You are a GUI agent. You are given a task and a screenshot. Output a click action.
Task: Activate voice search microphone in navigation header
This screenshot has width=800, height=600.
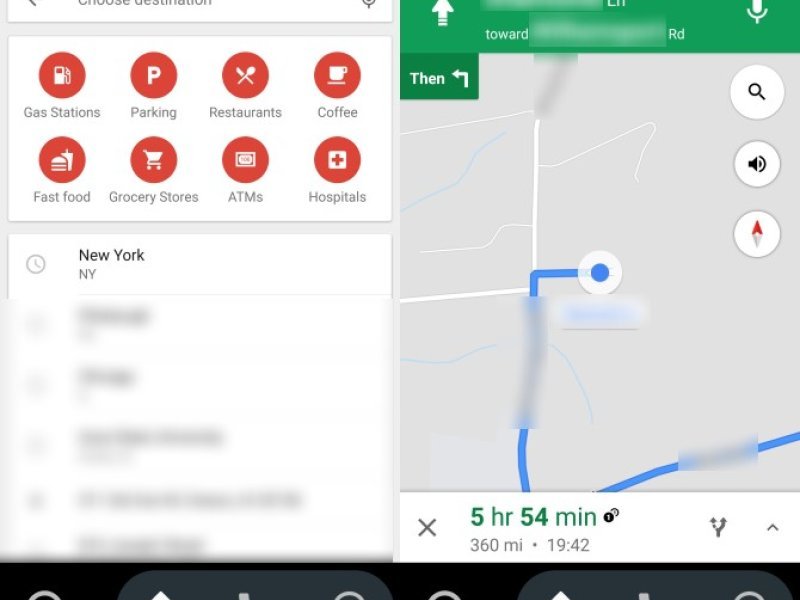point(757,13)
